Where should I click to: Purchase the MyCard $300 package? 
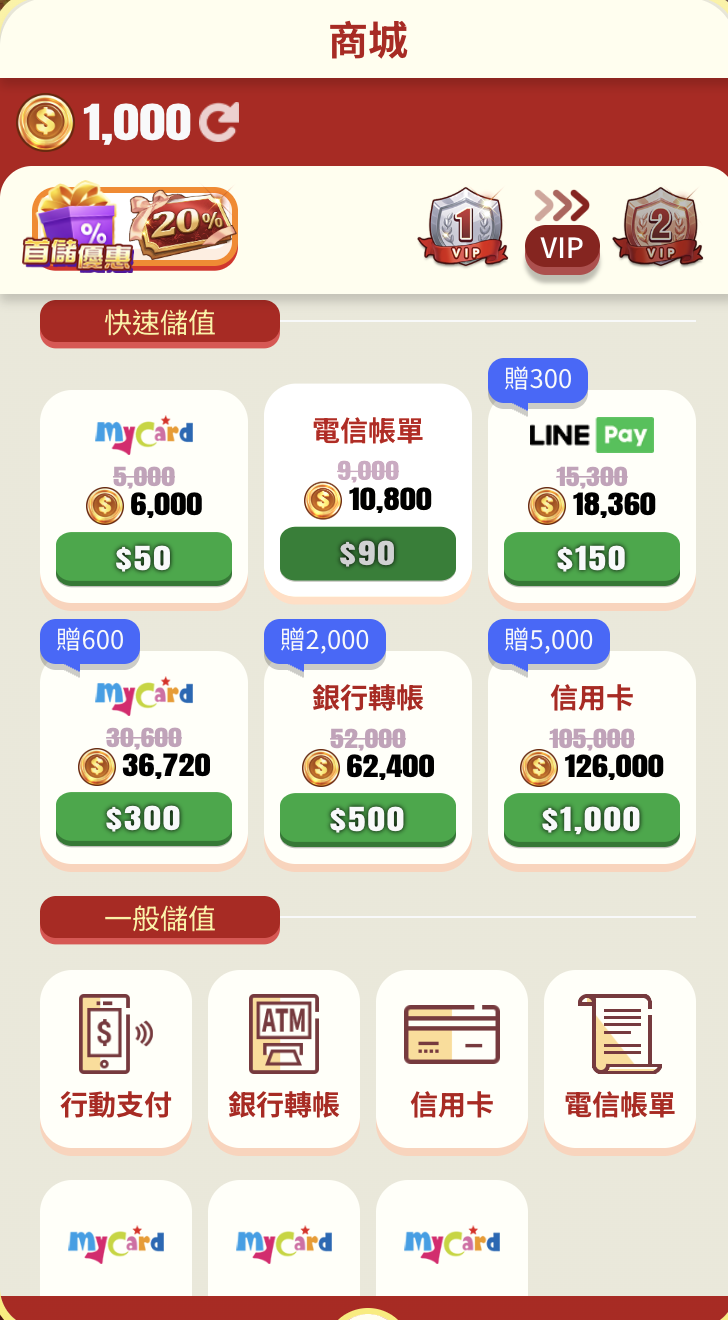143,818
